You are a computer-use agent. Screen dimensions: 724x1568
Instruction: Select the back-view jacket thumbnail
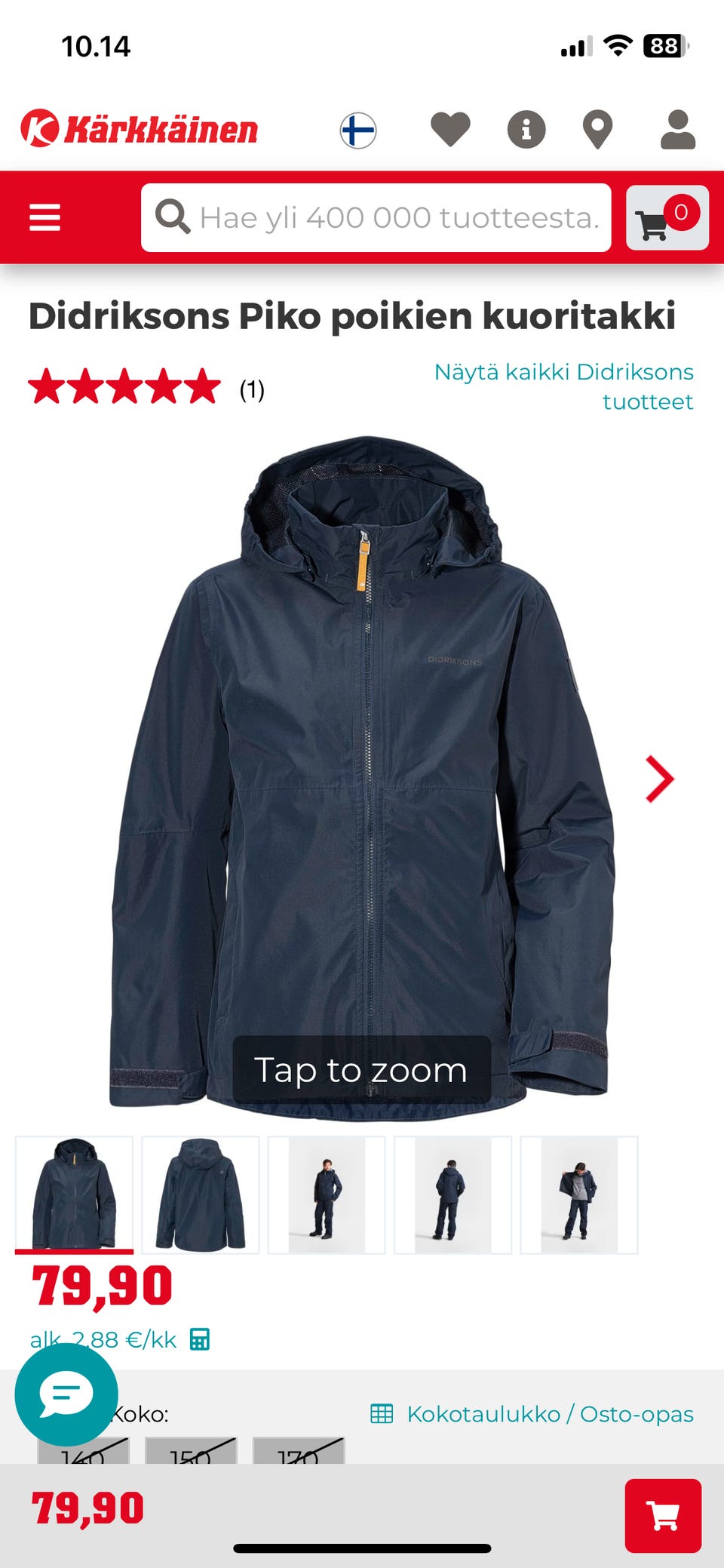point(201,1194)
